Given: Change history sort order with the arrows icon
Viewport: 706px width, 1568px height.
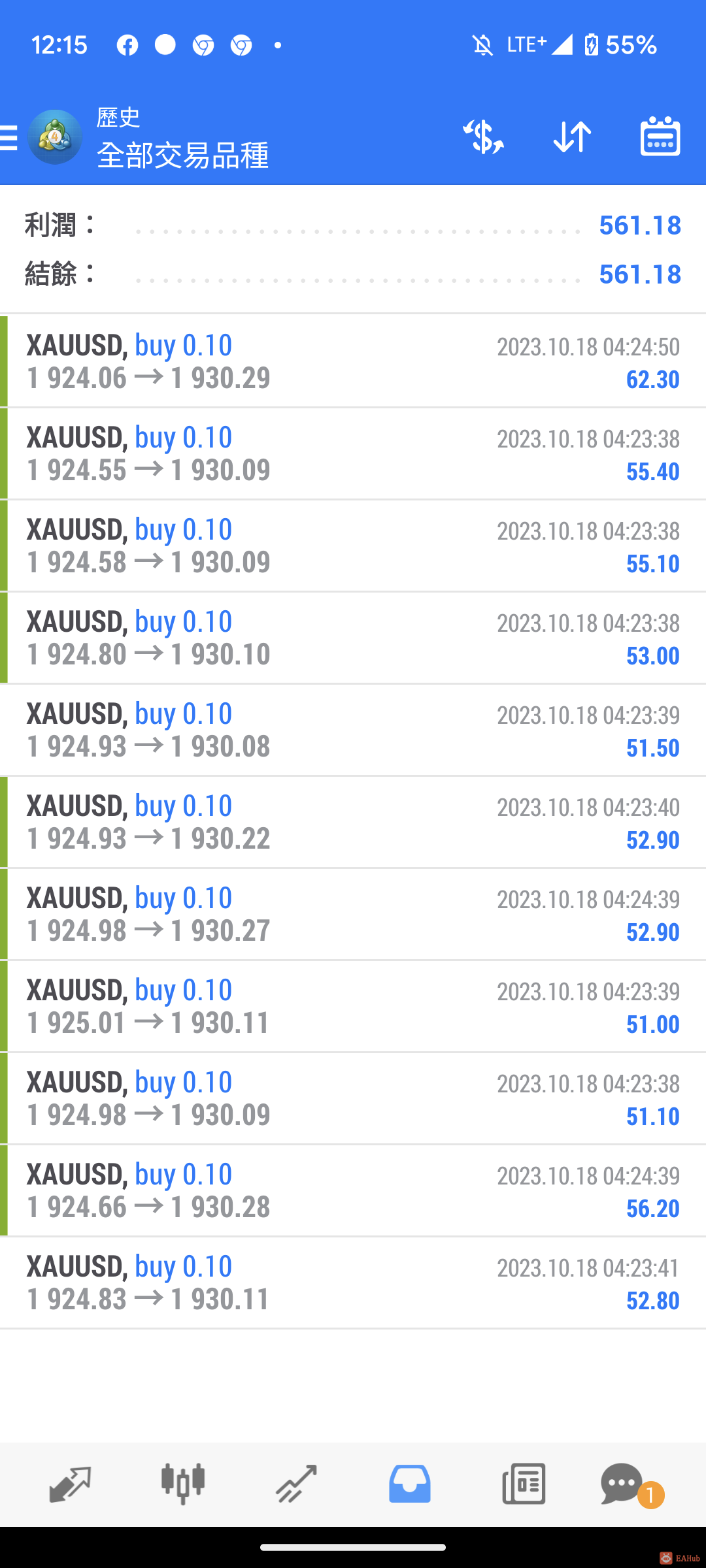Looking at the screenshot, I should (572, 137).
